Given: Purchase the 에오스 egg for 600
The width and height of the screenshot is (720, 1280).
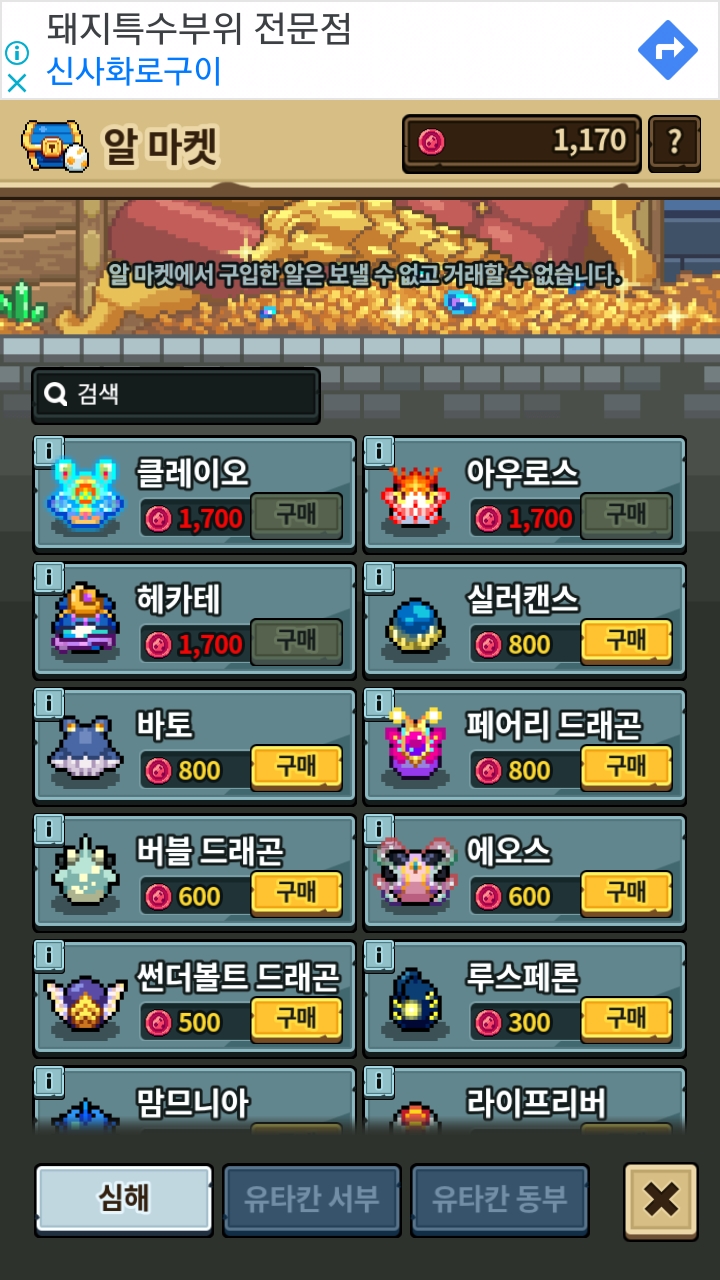Looking at the screenshot, I should point(626,892).
